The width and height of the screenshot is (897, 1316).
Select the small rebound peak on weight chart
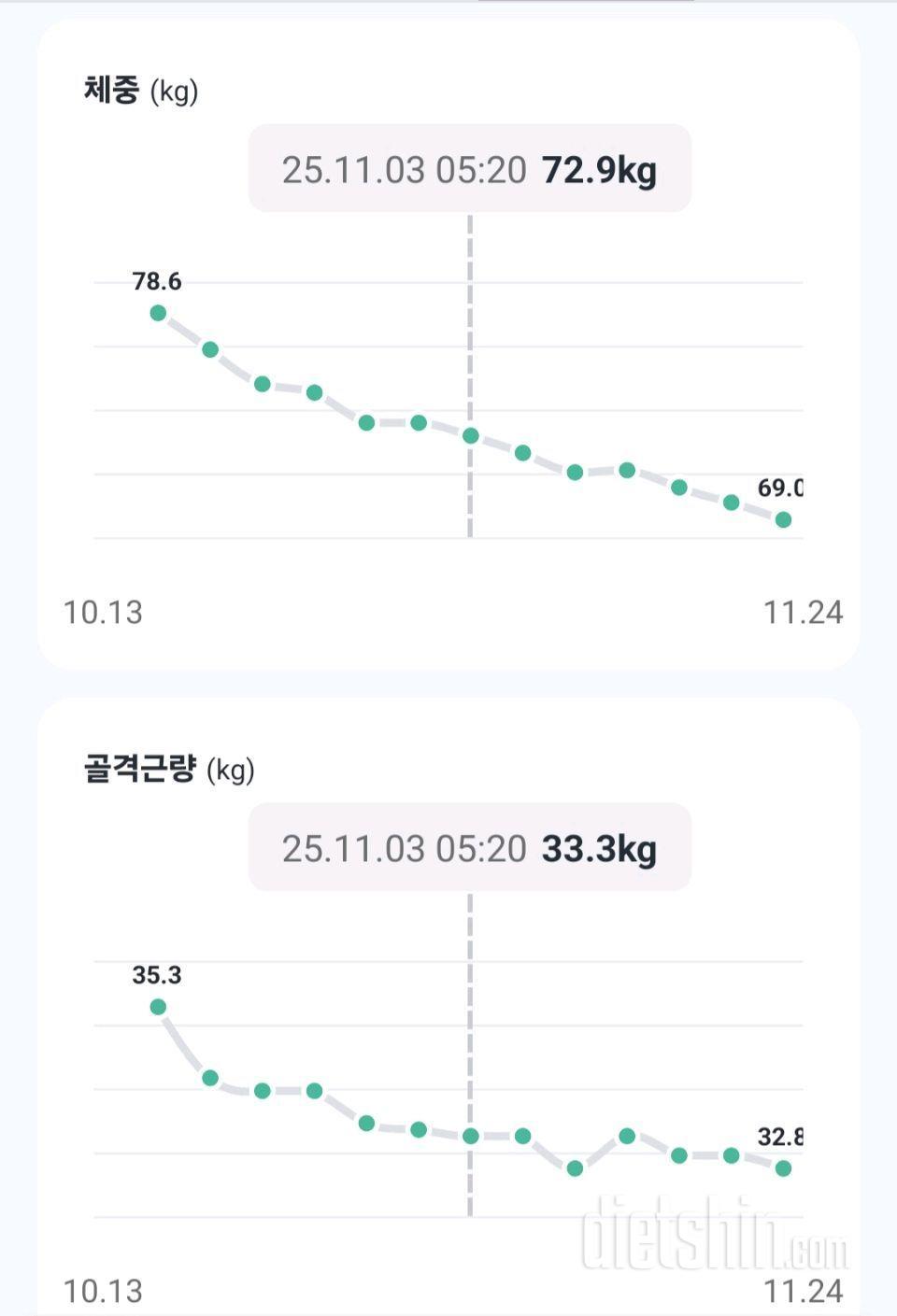point(626,470)
